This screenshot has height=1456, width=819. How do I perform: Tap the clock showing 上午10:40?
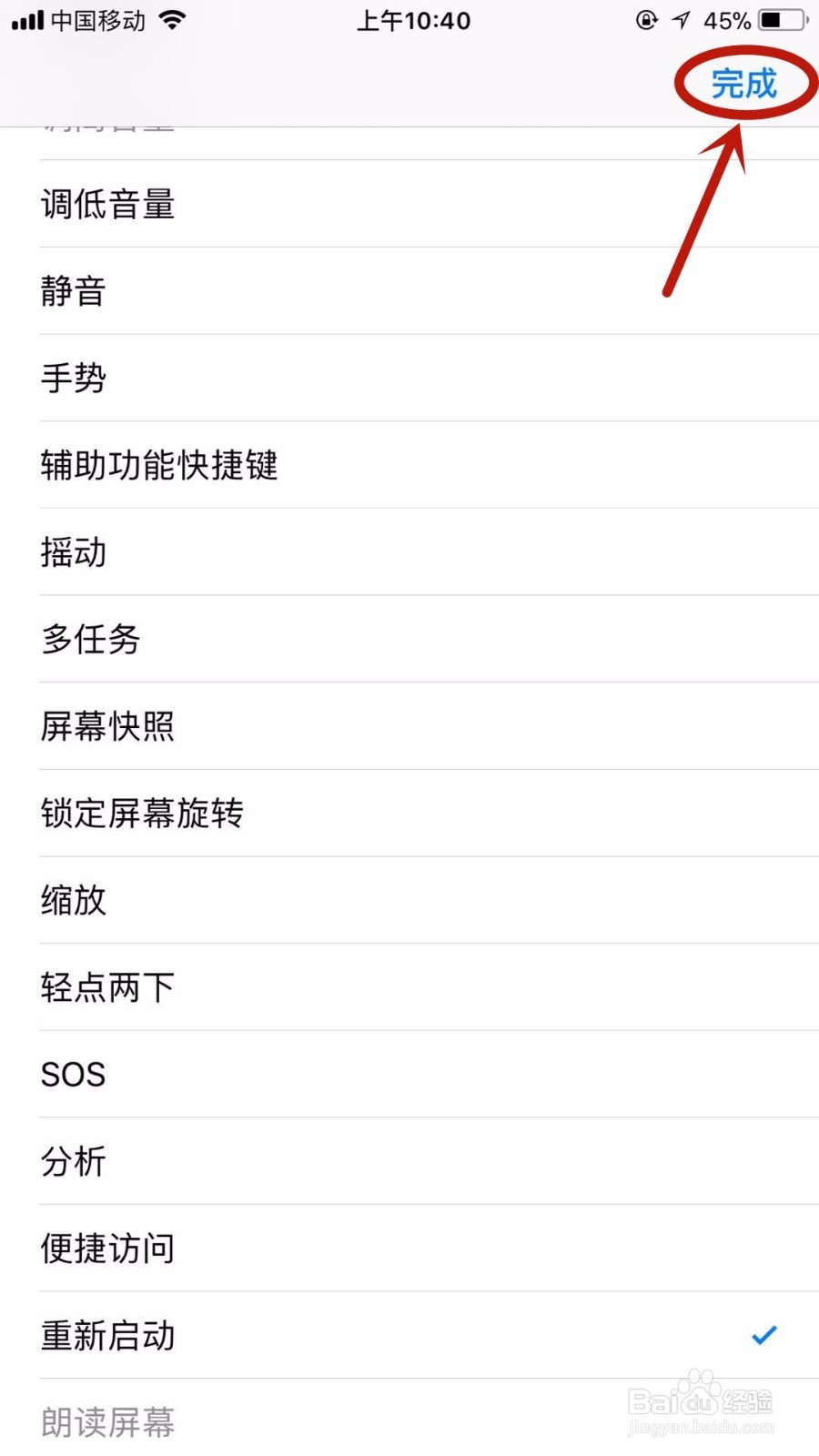pyautogui.click(x=414, y=20)
